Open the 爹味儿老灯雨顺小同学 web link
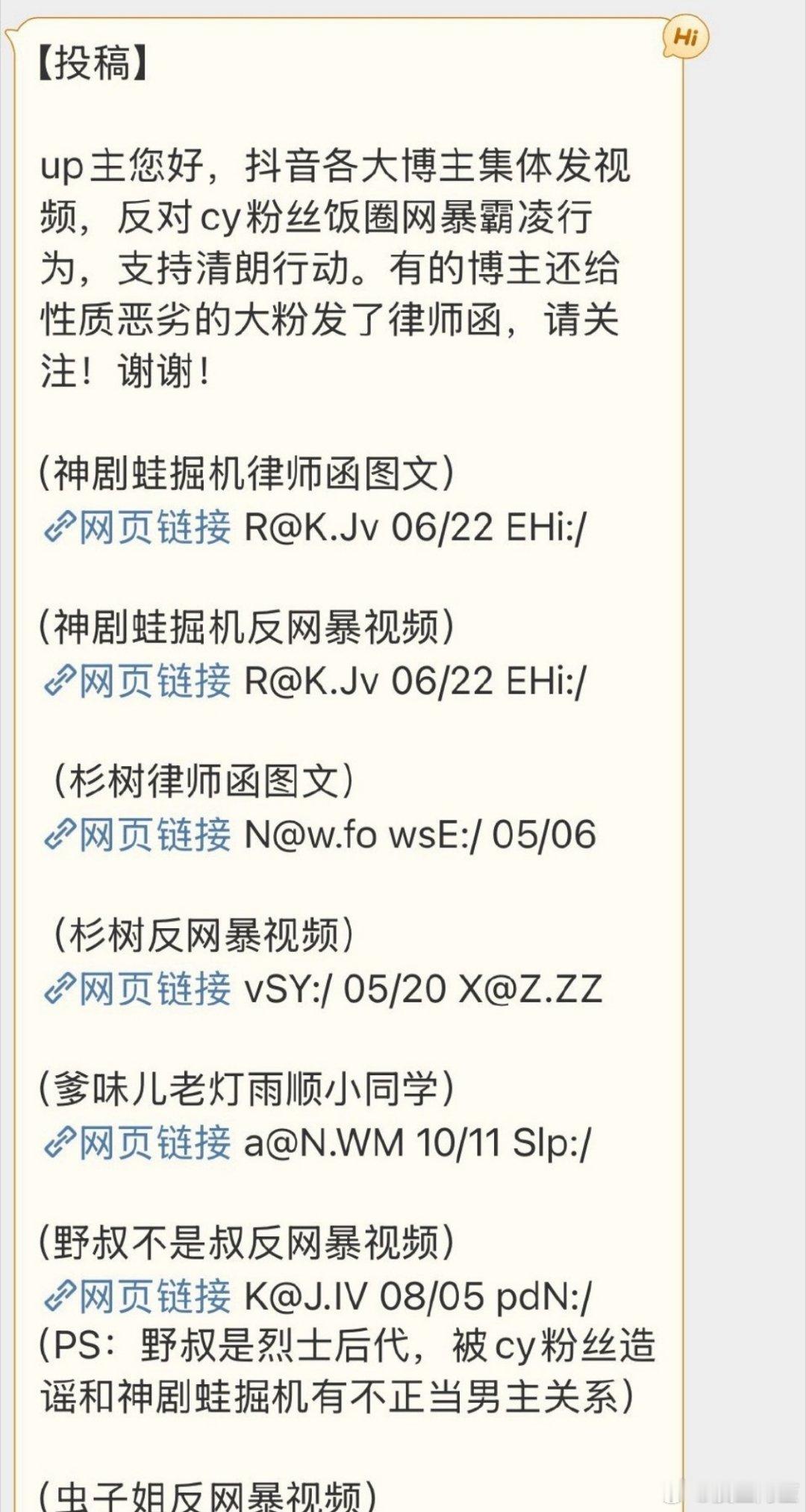Viewport: 806px width, 1512px height. (138, 1142)
